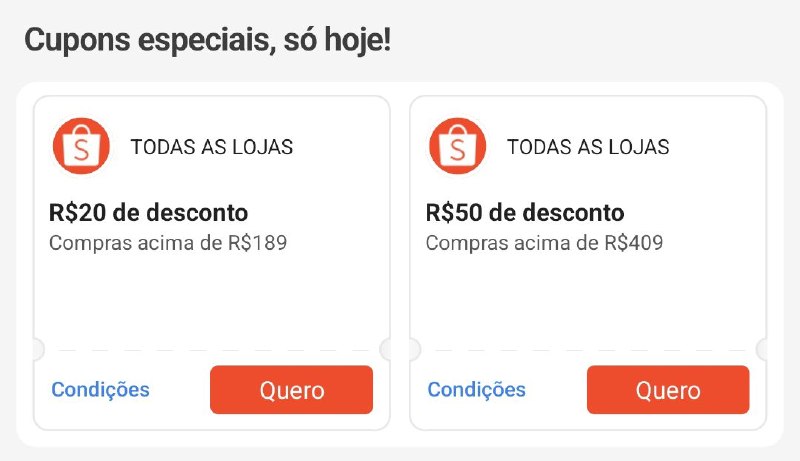Claim the R$50 discount coupon with Quero
Viewport: 800px width, 461px height.
[667, 390]
